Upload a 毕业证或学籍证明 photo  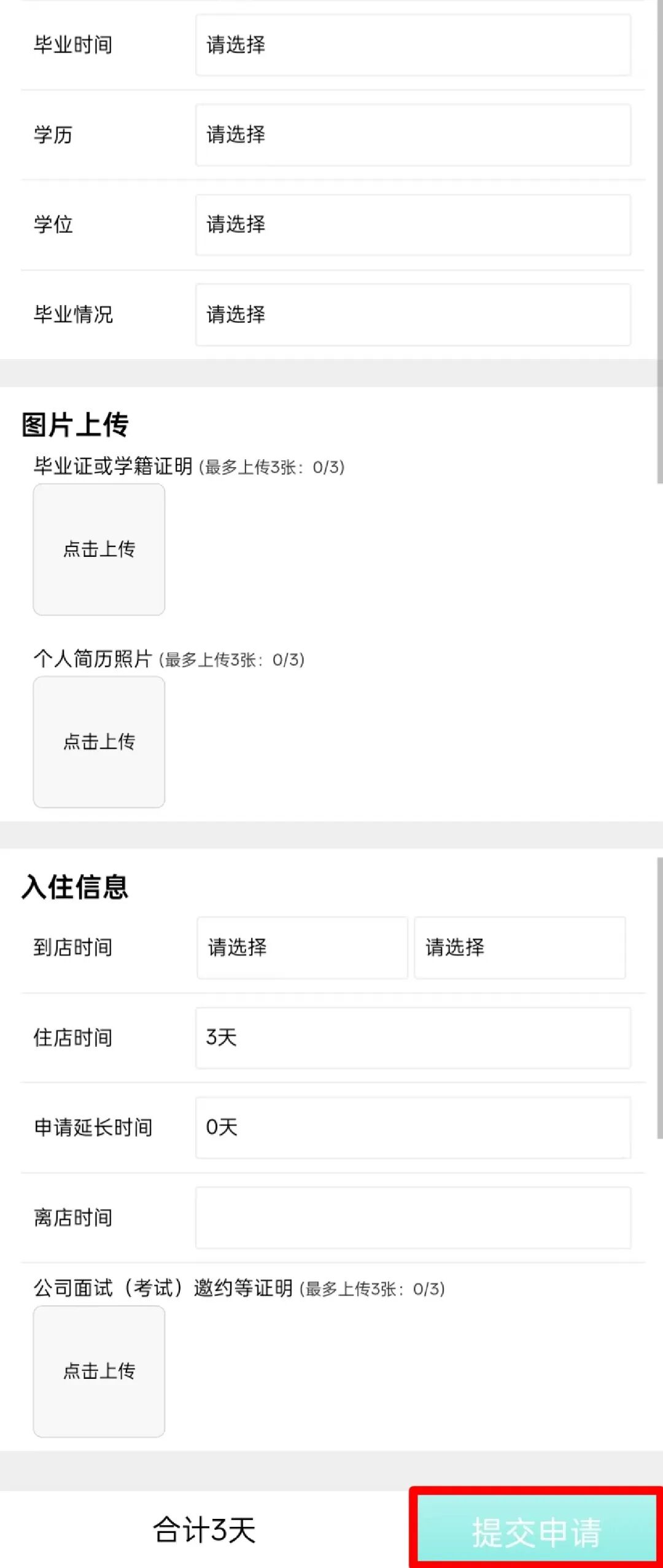click(99, 549)
